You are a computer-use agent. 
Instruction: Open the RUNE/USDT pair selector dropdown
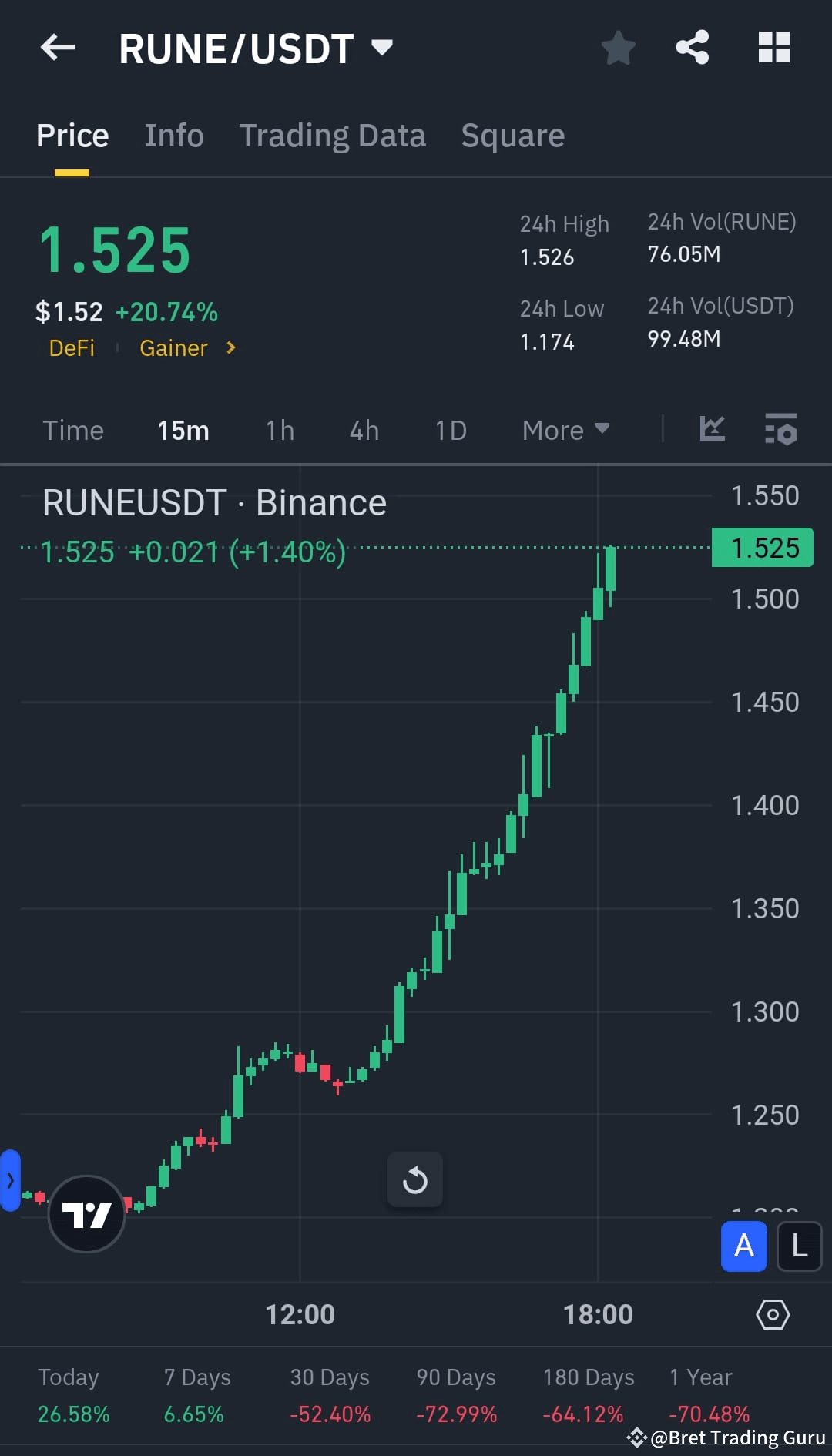coord(383,48)
